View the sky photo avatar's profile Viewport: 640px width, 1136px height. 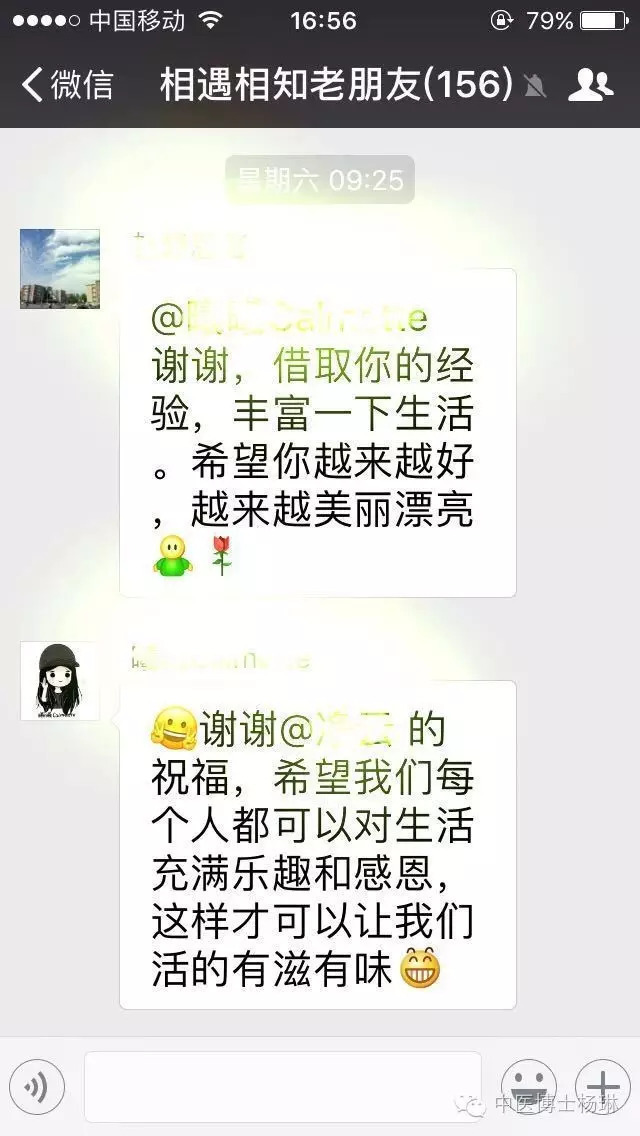click(60, 269)
